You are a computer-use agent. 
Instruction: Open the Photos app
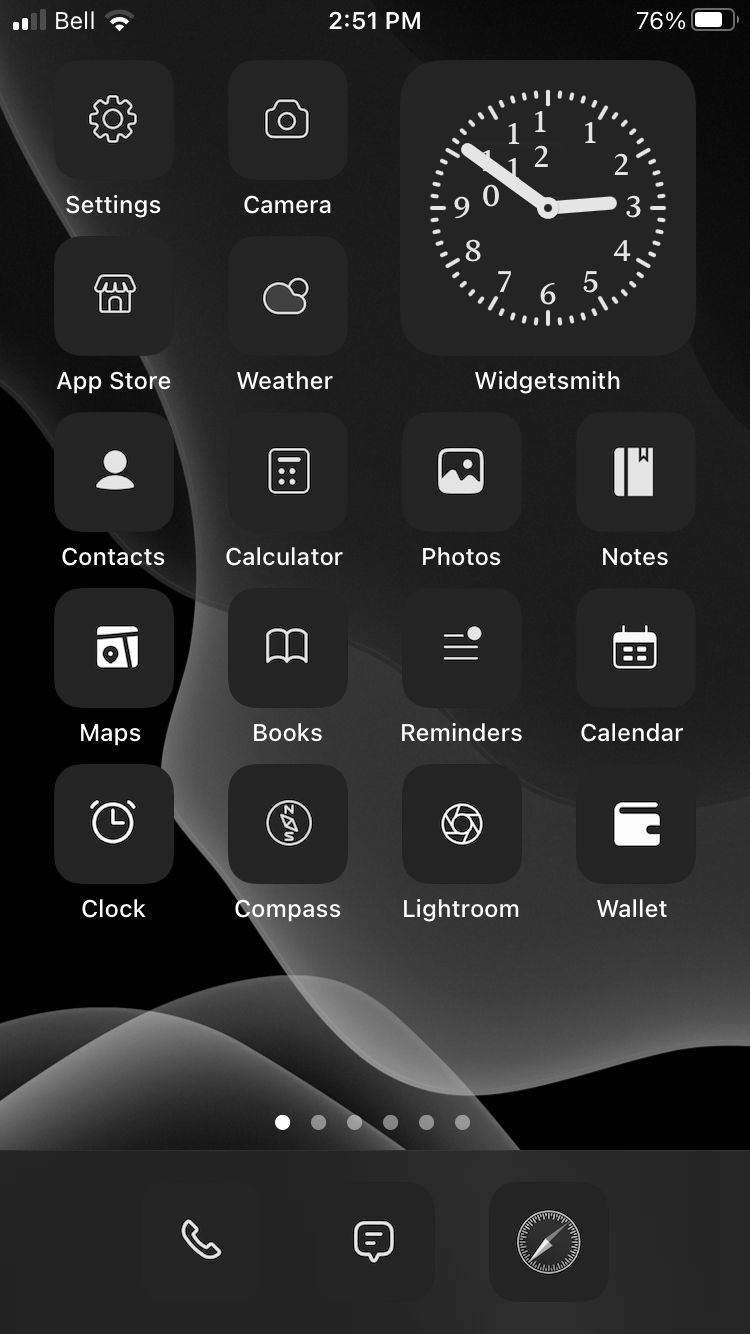tap(461, 472)
